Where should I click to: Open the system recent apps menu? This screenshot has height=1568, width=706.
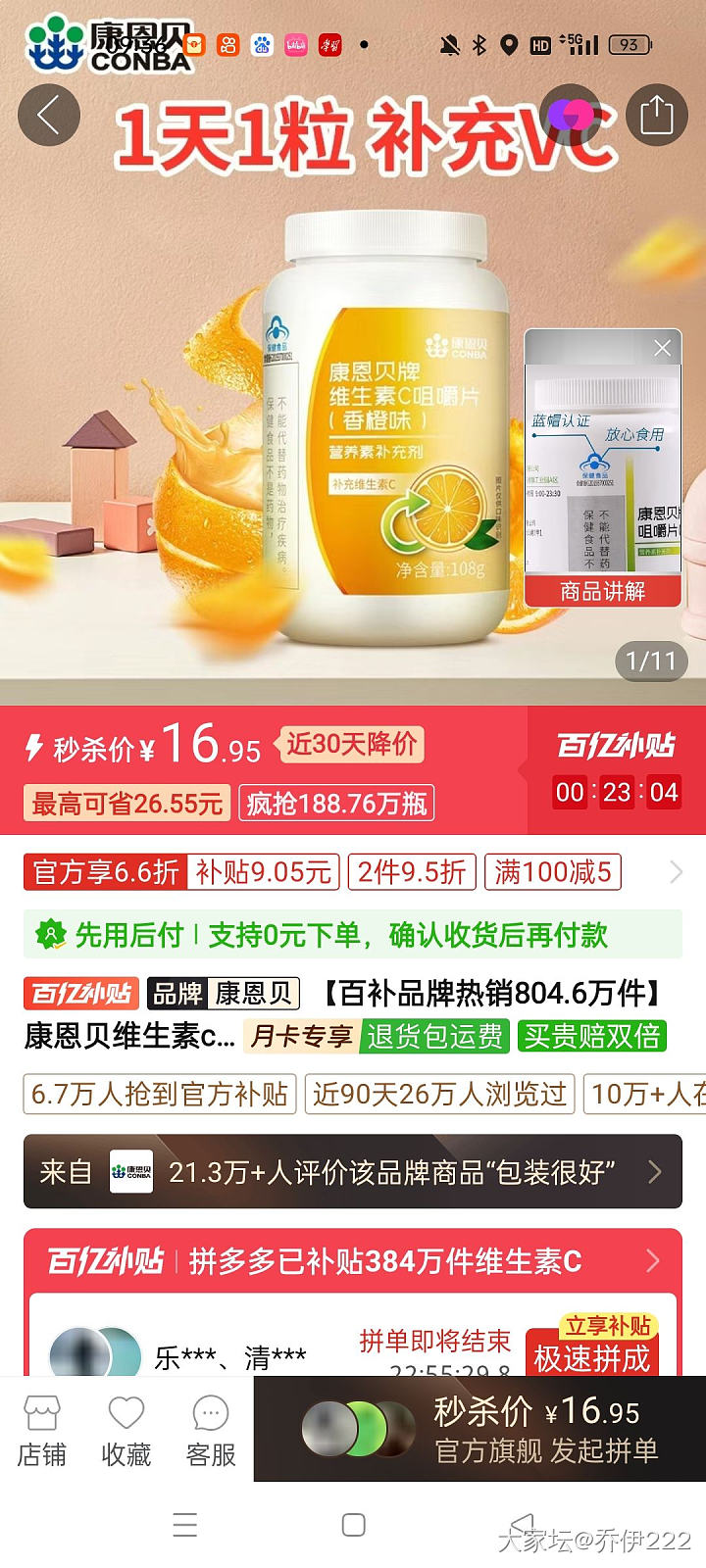[x=184, y=1525]
